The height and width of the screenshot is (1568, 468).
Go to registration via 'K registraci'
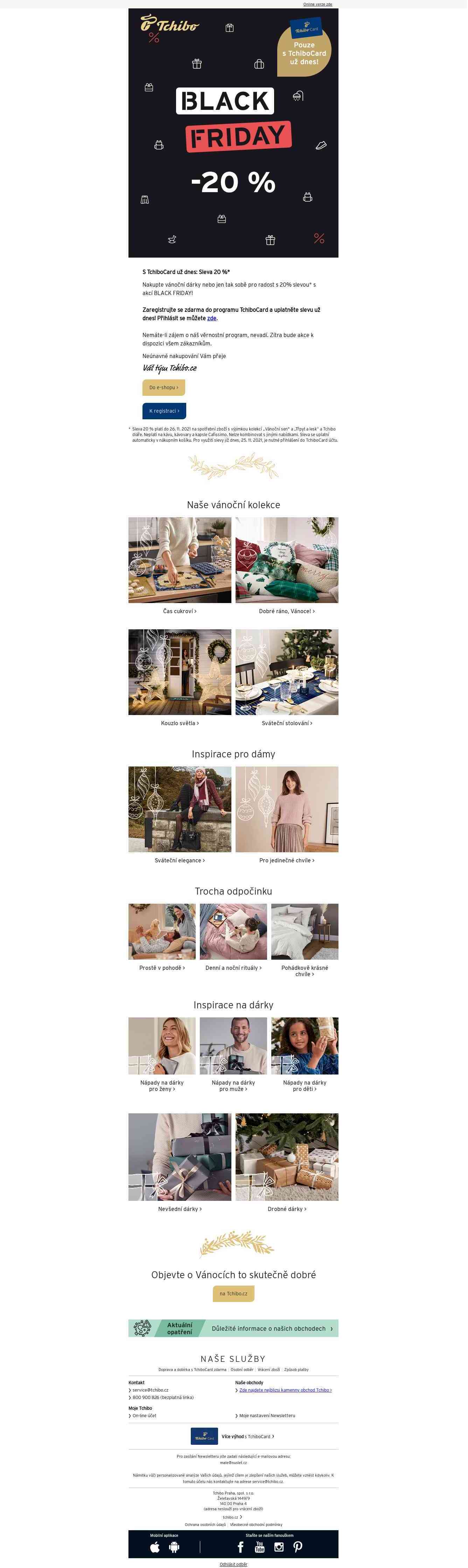pyautogui.click(x=164, y=411)
